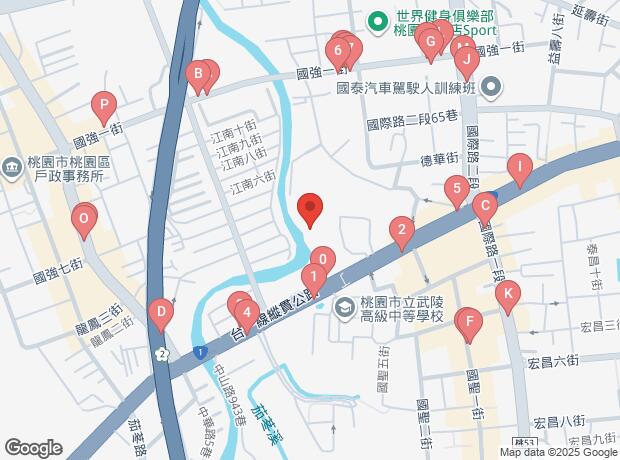This screenshot has width=620, height=460.
Task: Open the marker labeled K
Action: point(508,294)
